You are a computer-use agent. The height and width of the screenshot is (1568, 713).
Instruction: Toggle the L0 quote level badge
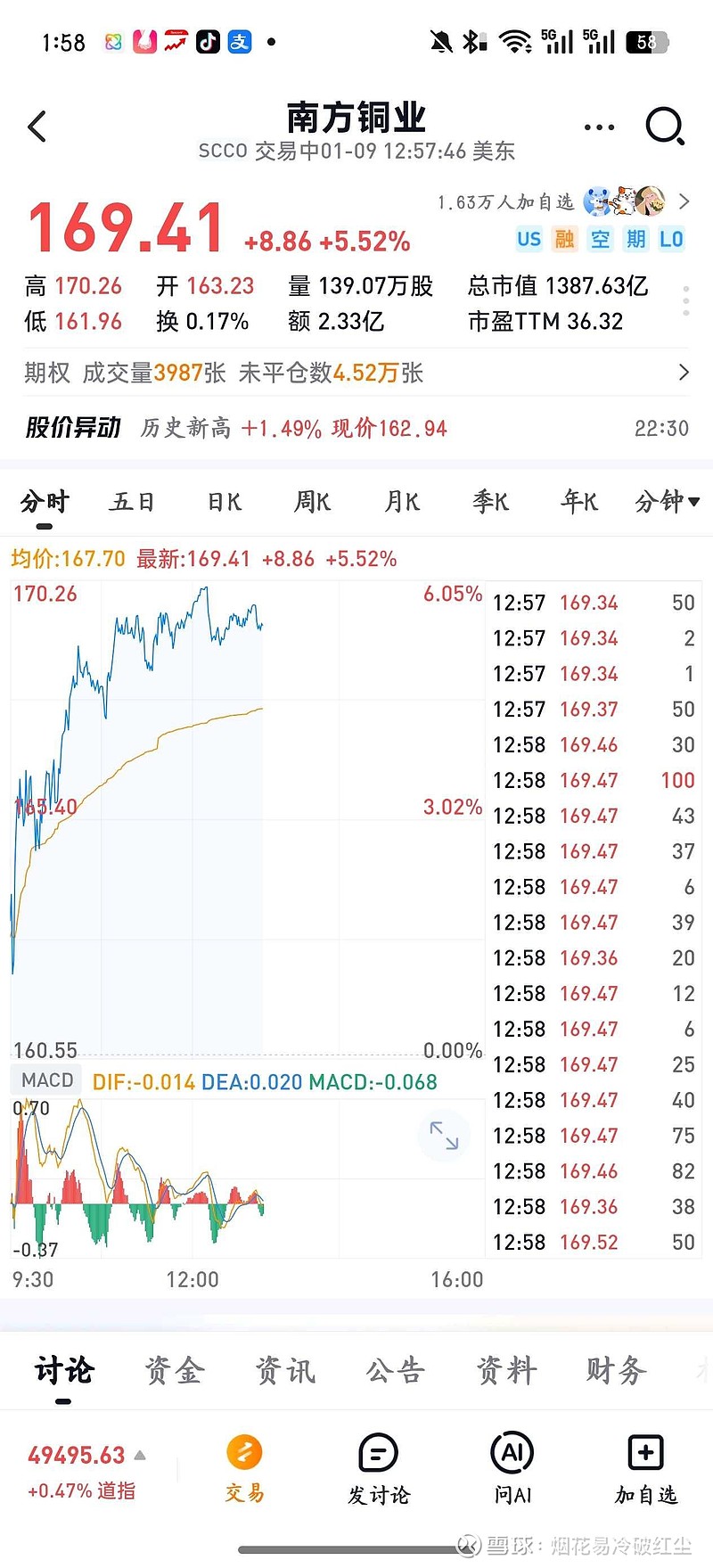[671, 239]
